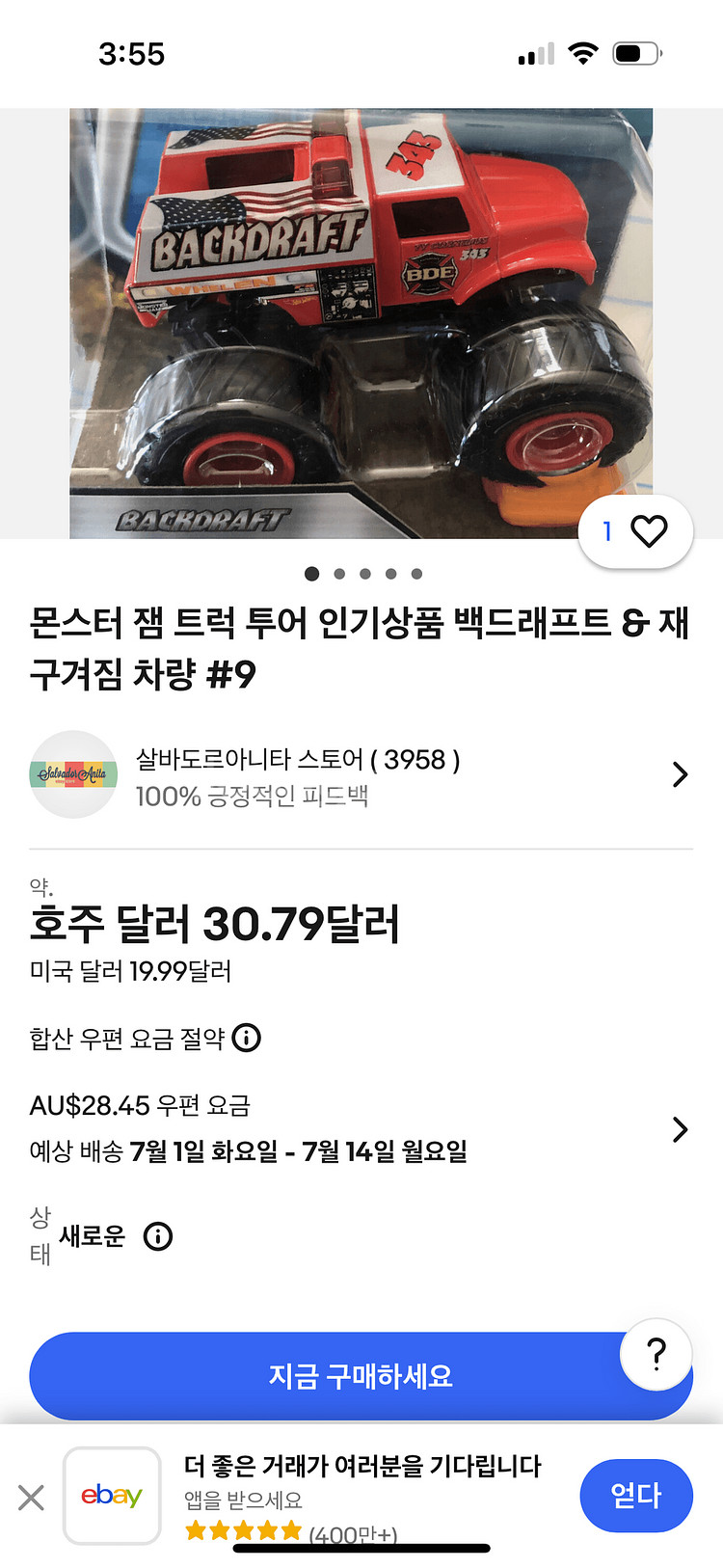
Task: Show info about 합산 우편 요금 절약
Action: pos(247,1039)
